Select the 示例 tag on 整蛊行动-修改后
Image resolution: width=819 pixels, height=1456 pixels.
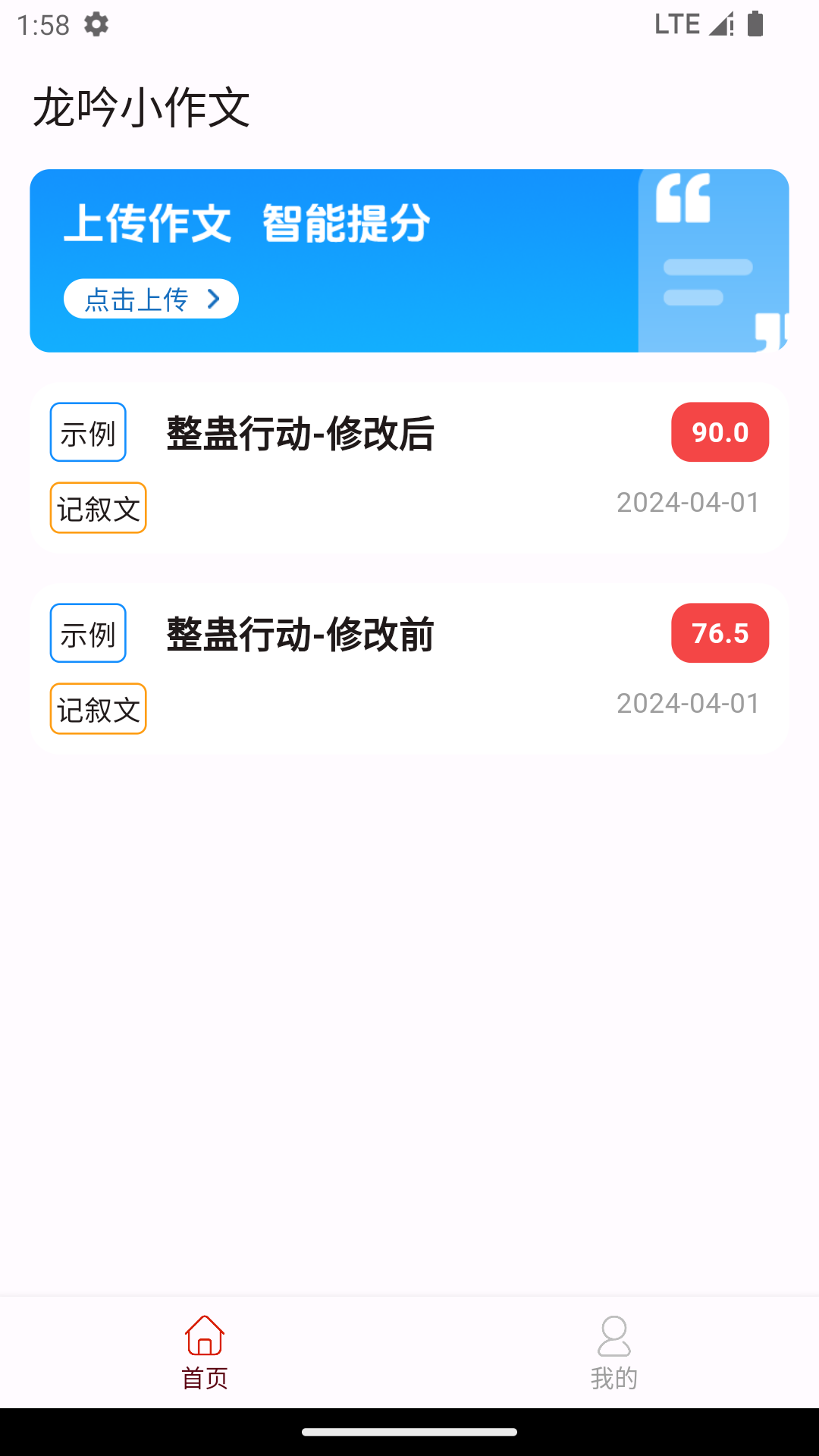(87, 432)
